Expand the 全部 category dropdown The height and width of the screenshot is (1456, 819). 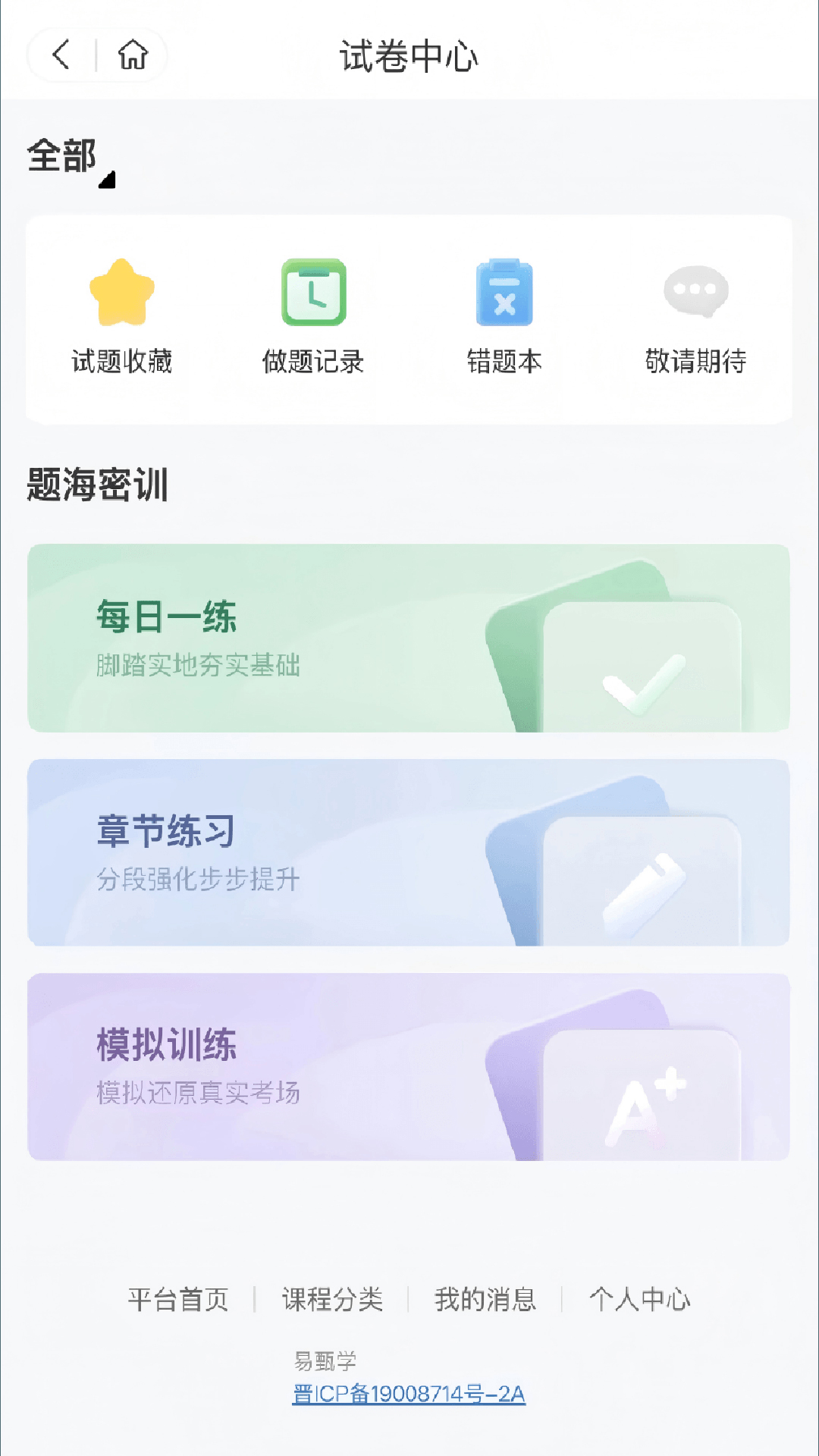(70, 158)
